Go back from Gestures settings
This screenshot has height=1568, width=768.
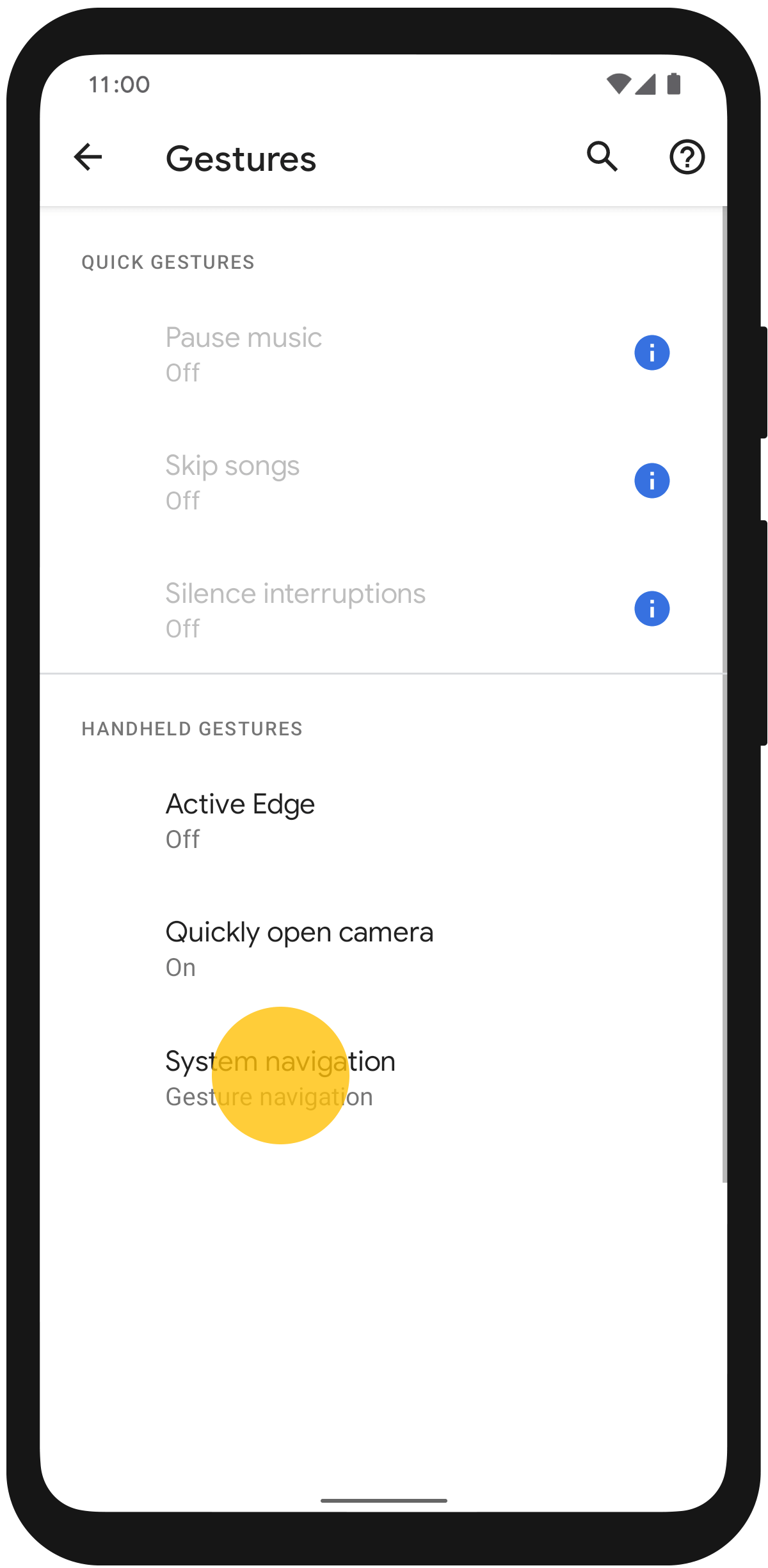[x=88, y=157]
